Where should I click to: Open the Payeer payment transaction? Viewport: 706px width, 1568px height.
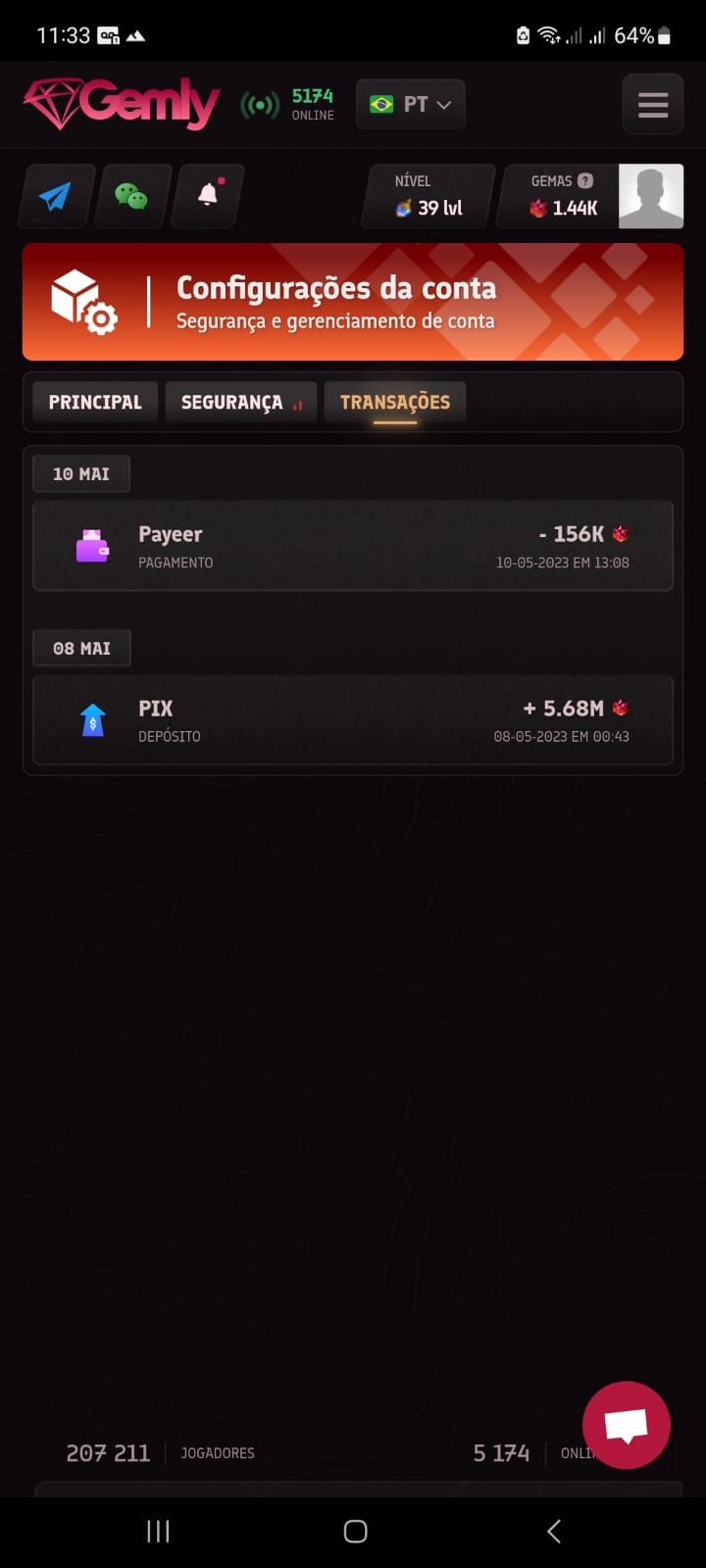tap(353, 546)
